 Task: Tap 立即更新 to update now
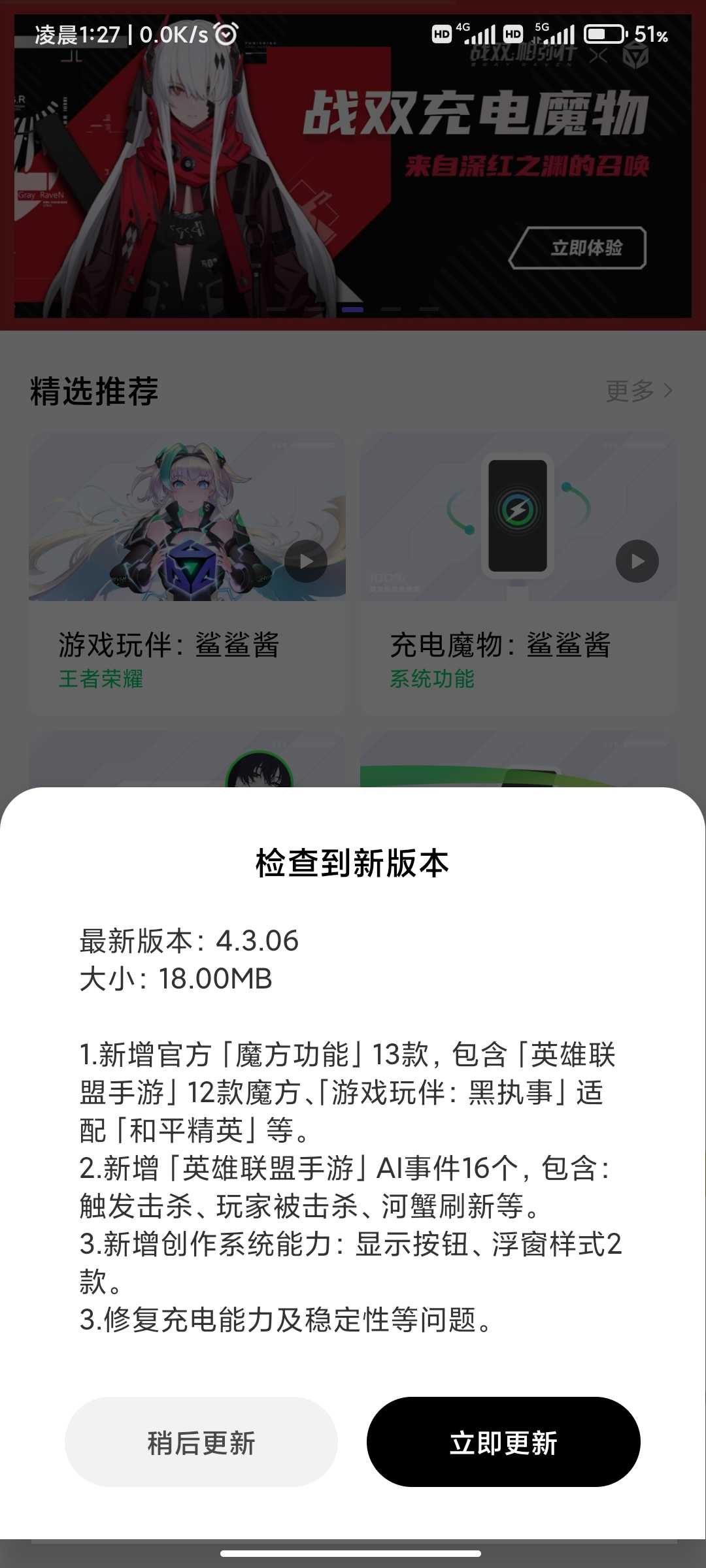point(503,1442)
